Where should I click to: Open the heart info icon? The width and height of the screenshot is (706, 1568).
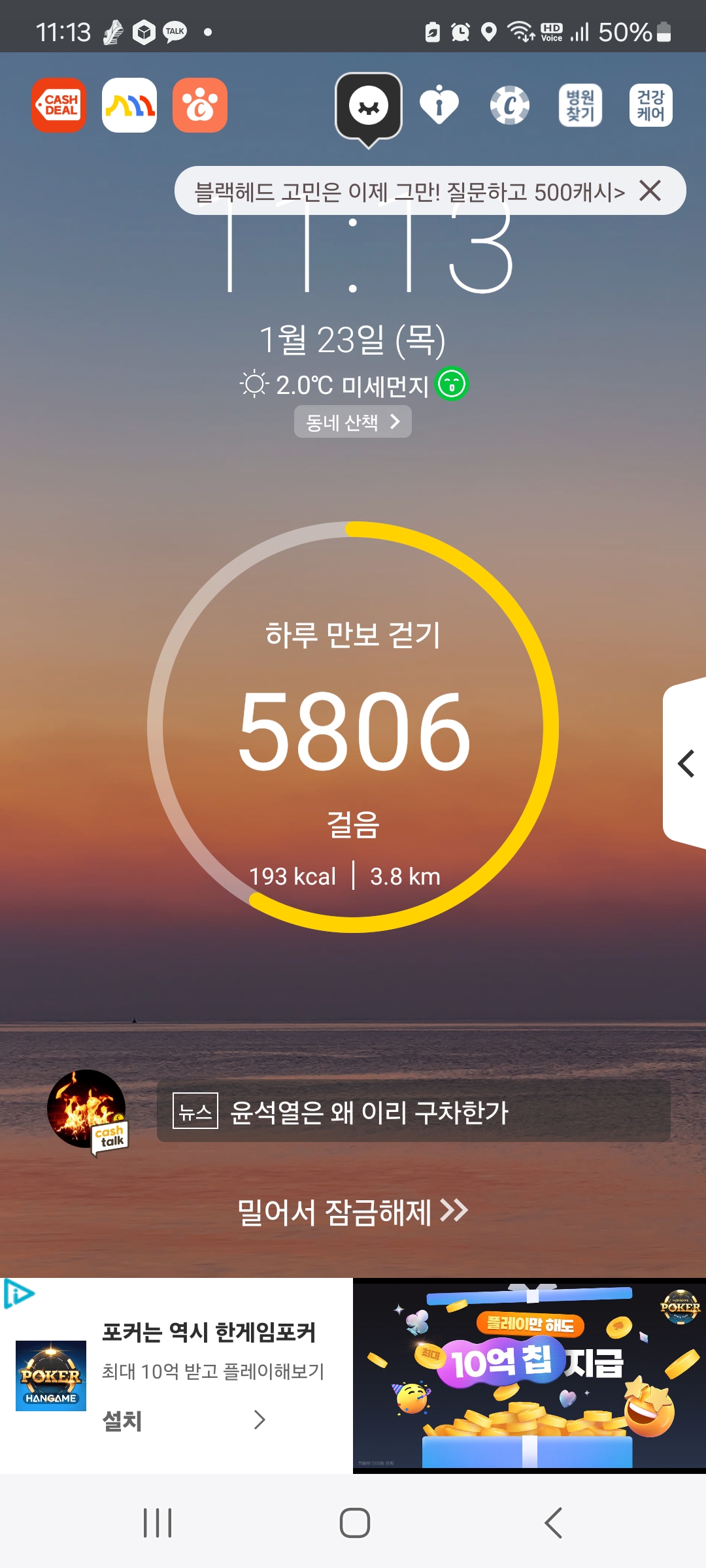(x=439, y=105)
